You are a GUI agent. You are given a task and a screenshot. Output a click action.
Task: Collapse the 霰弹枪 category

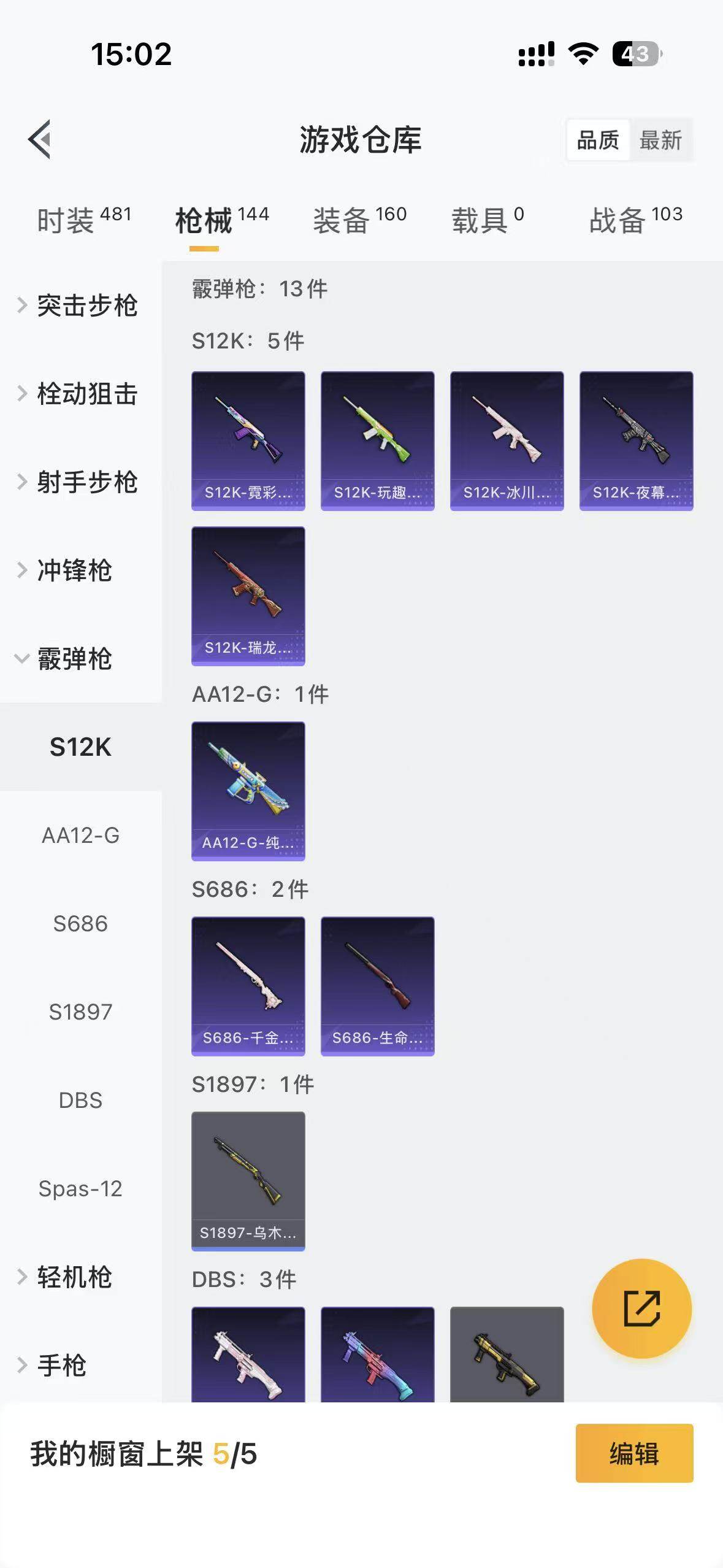click(74, 659)
